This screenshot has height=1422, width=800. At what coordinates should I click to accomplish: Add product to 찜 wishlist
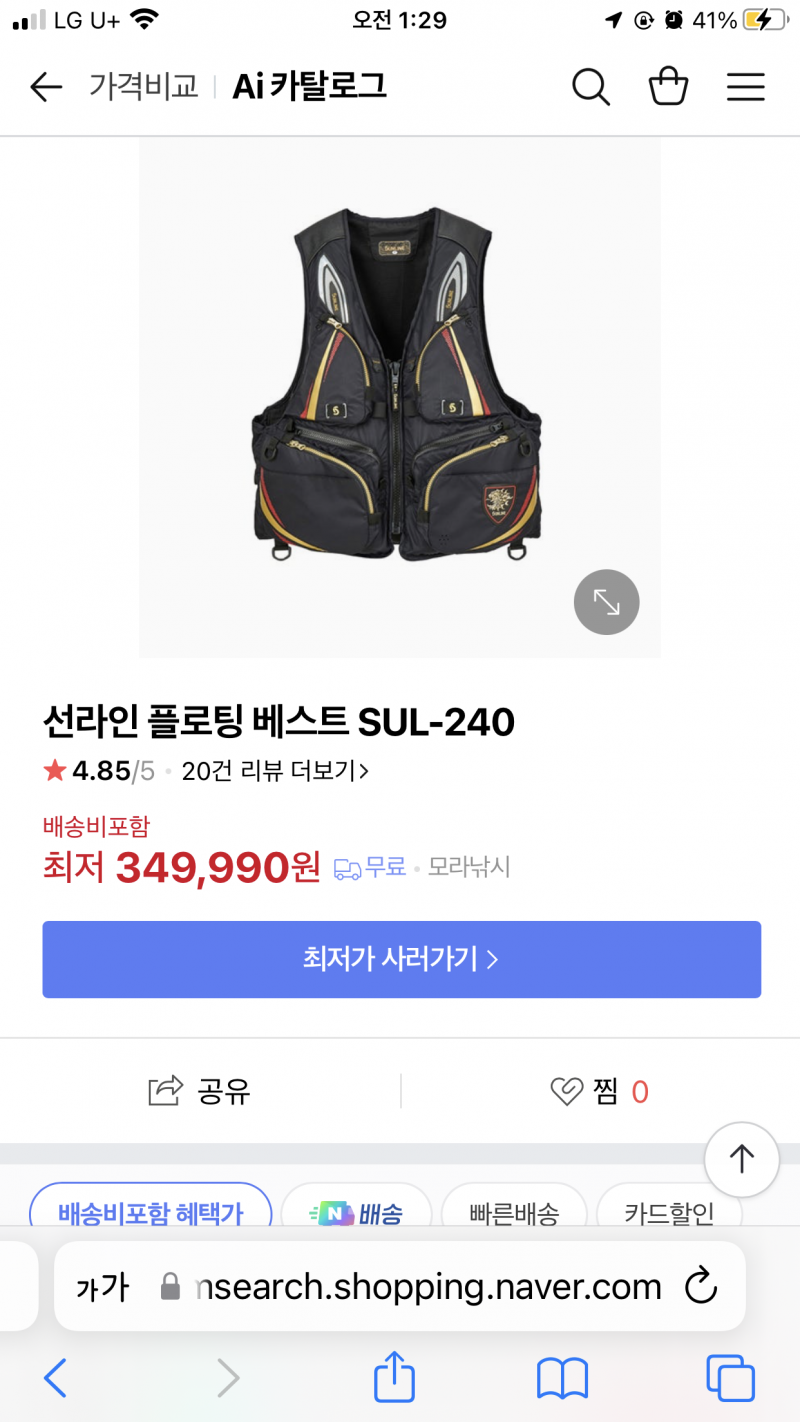(599, 1091)
